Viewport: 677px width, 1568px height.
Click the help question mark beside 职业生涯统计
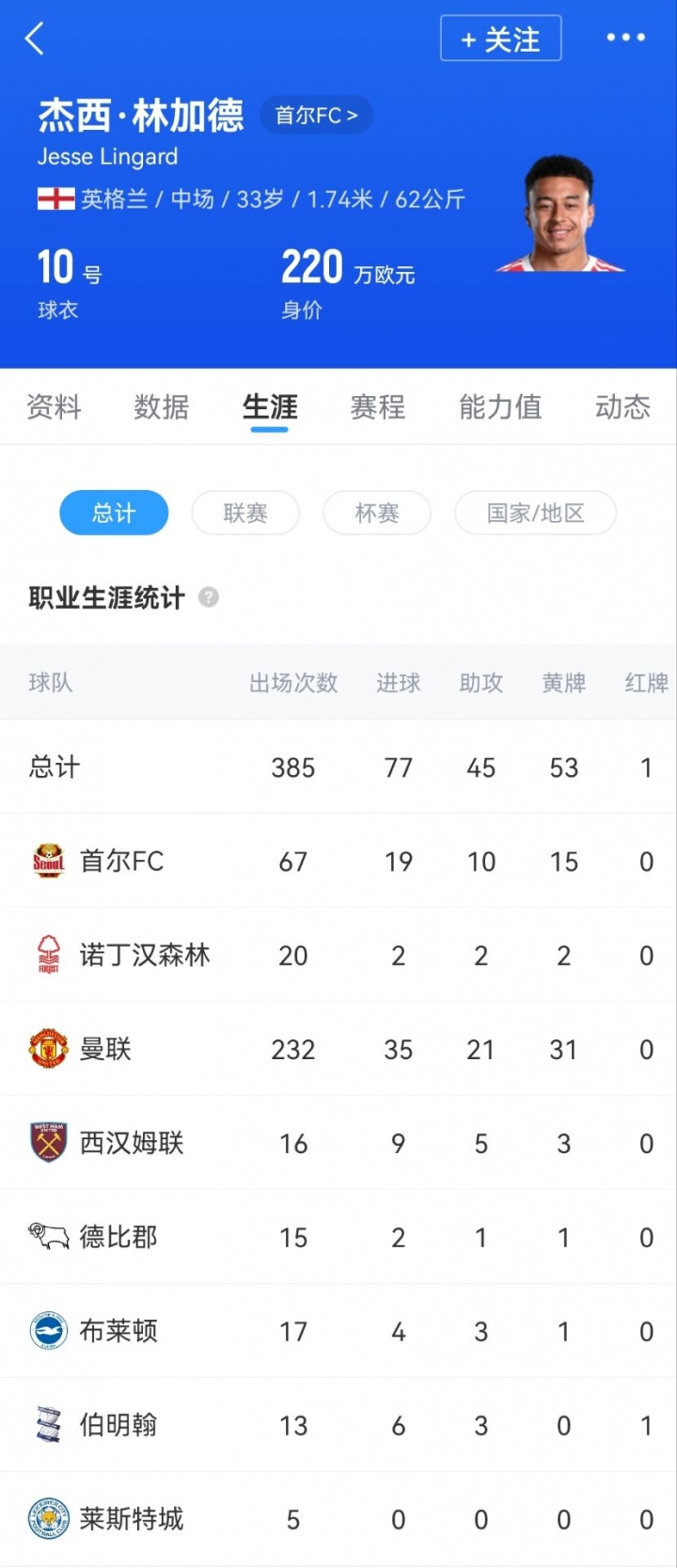tap(209, 598)
